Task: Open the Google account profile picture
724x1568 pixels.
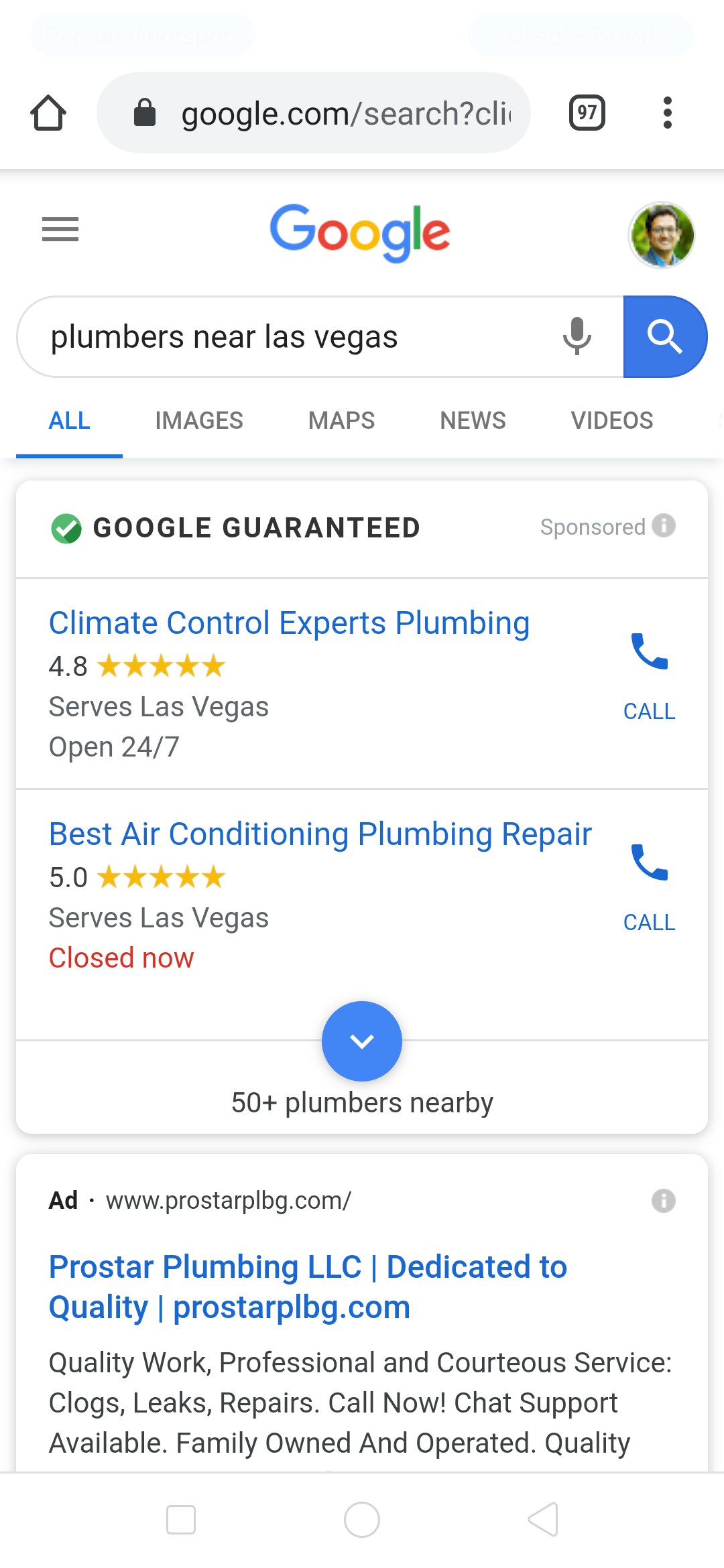Action: (x=661, y=235)
